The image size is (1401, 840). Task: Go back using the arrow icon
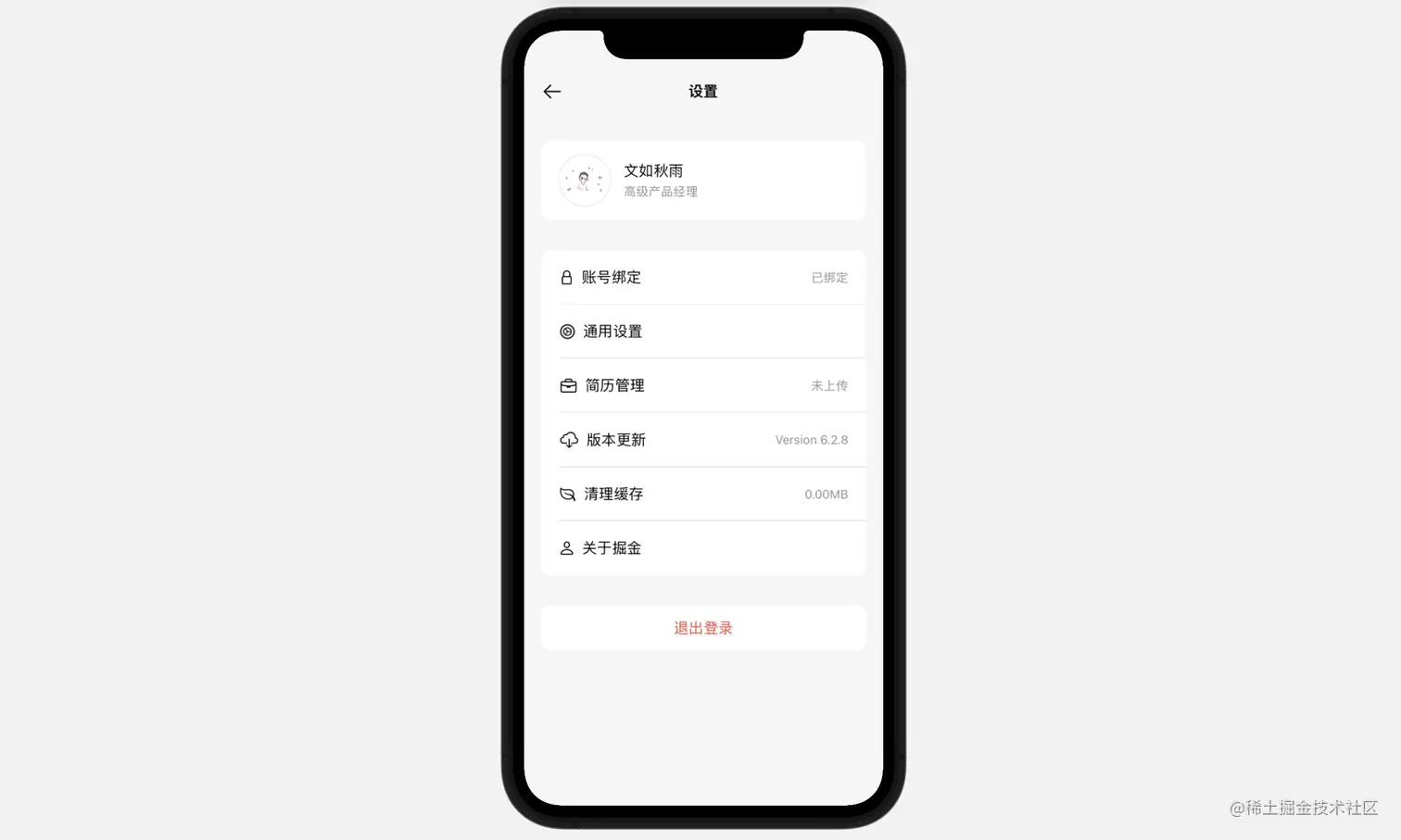coord(552,91)
